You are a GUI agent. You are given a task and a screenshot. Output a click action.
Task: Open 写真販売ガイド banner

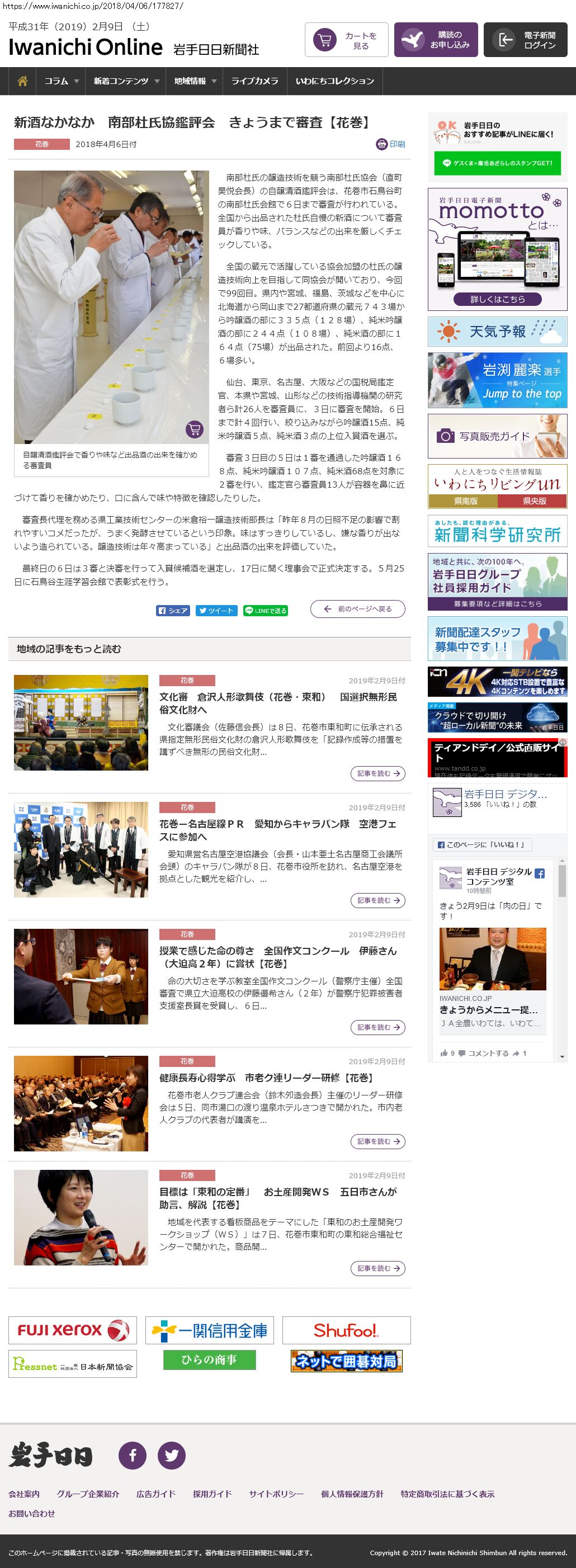coord(497,436)
